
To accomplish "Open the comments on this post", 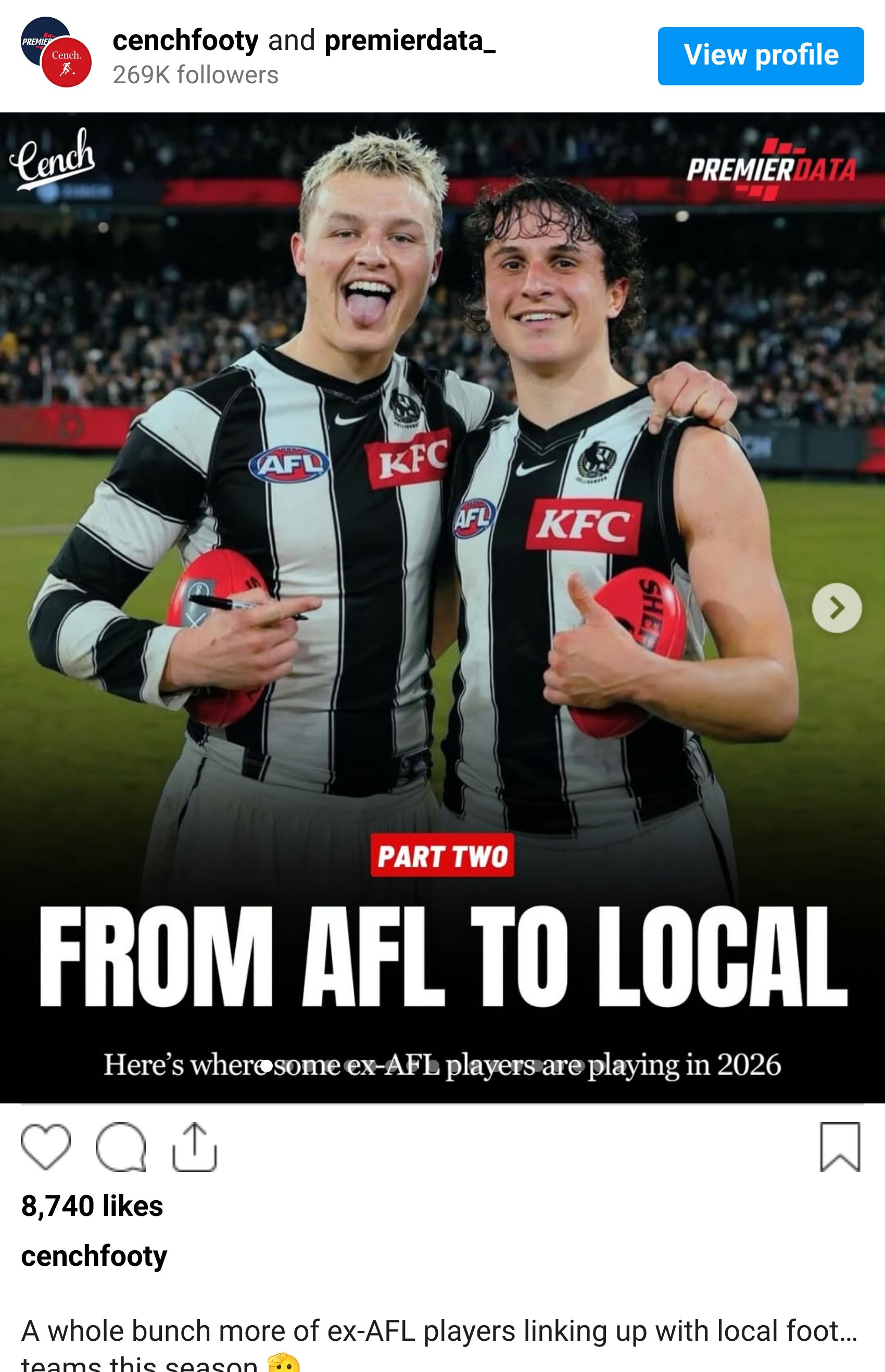I will pos(121,1146).
